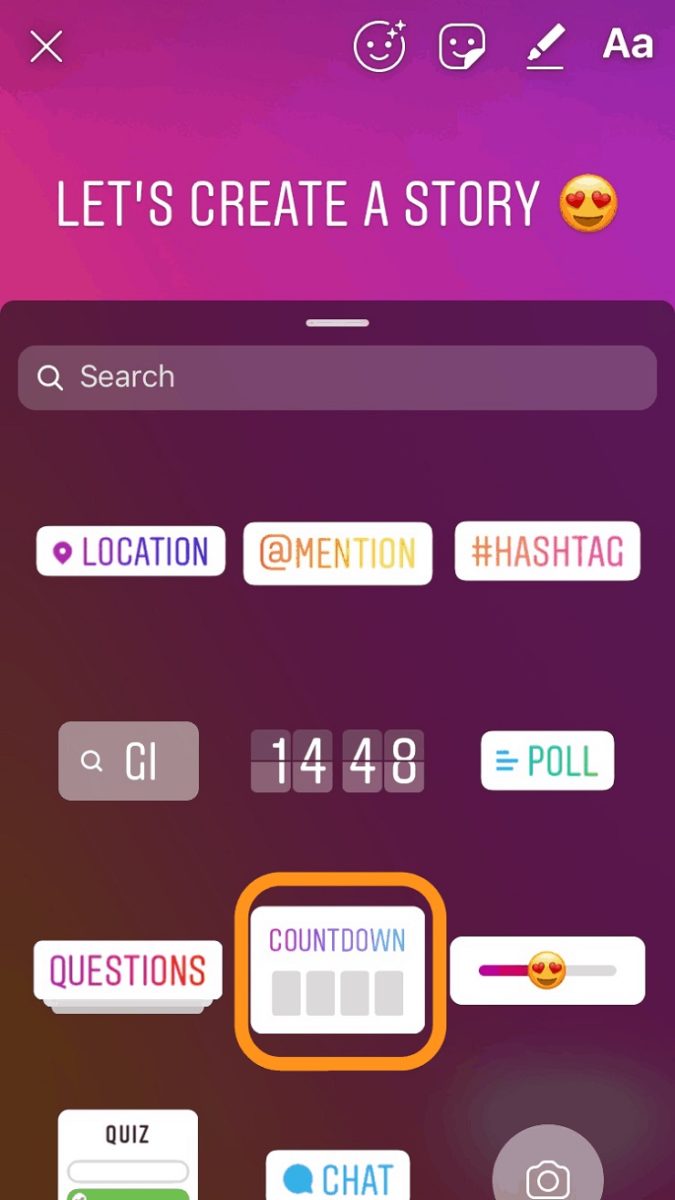The height and width of the screenshot is (1200, 675).
Task: Add the Location sticker
Action: [x=131, y=552]
